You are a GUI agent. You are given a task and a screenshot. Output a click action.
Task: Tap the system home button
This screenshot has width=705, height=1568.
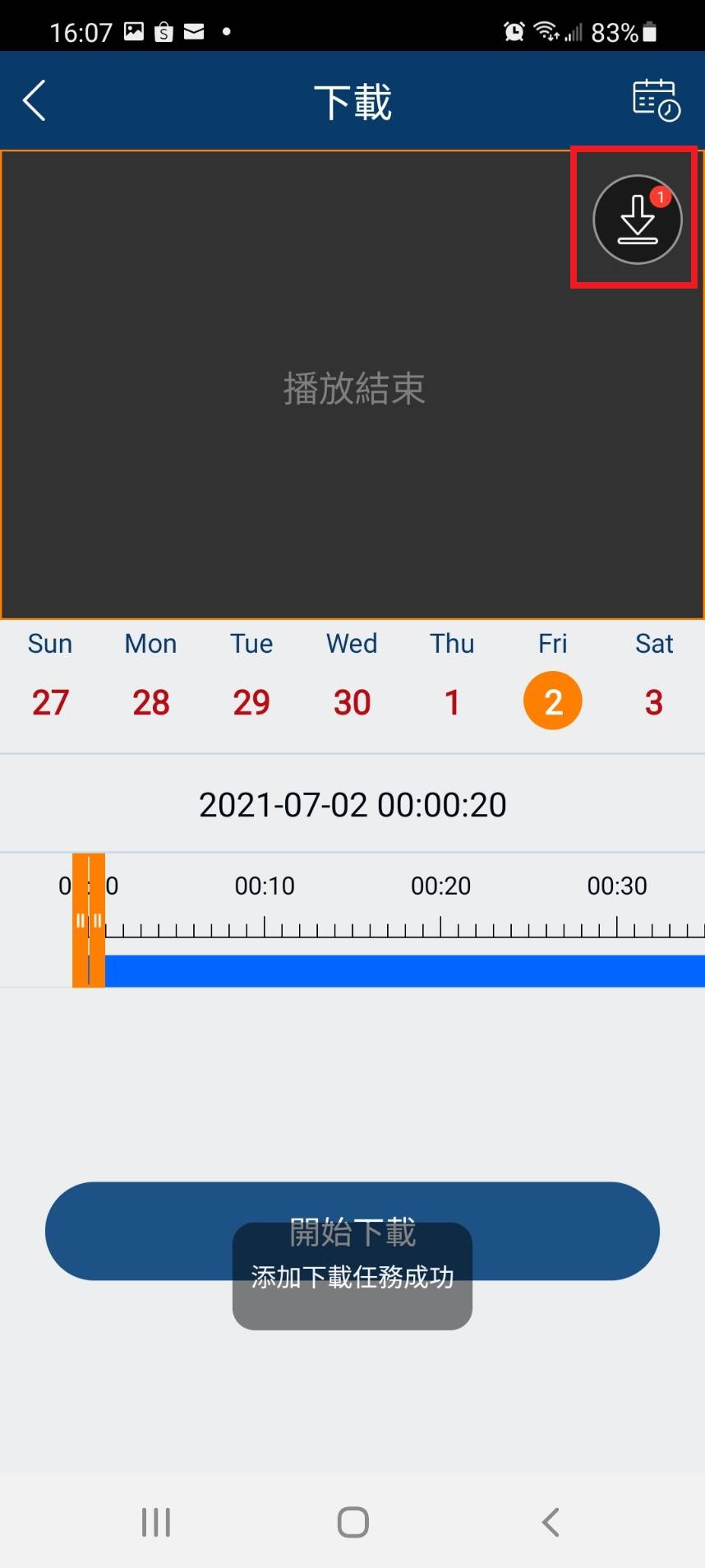point(352,1522)
